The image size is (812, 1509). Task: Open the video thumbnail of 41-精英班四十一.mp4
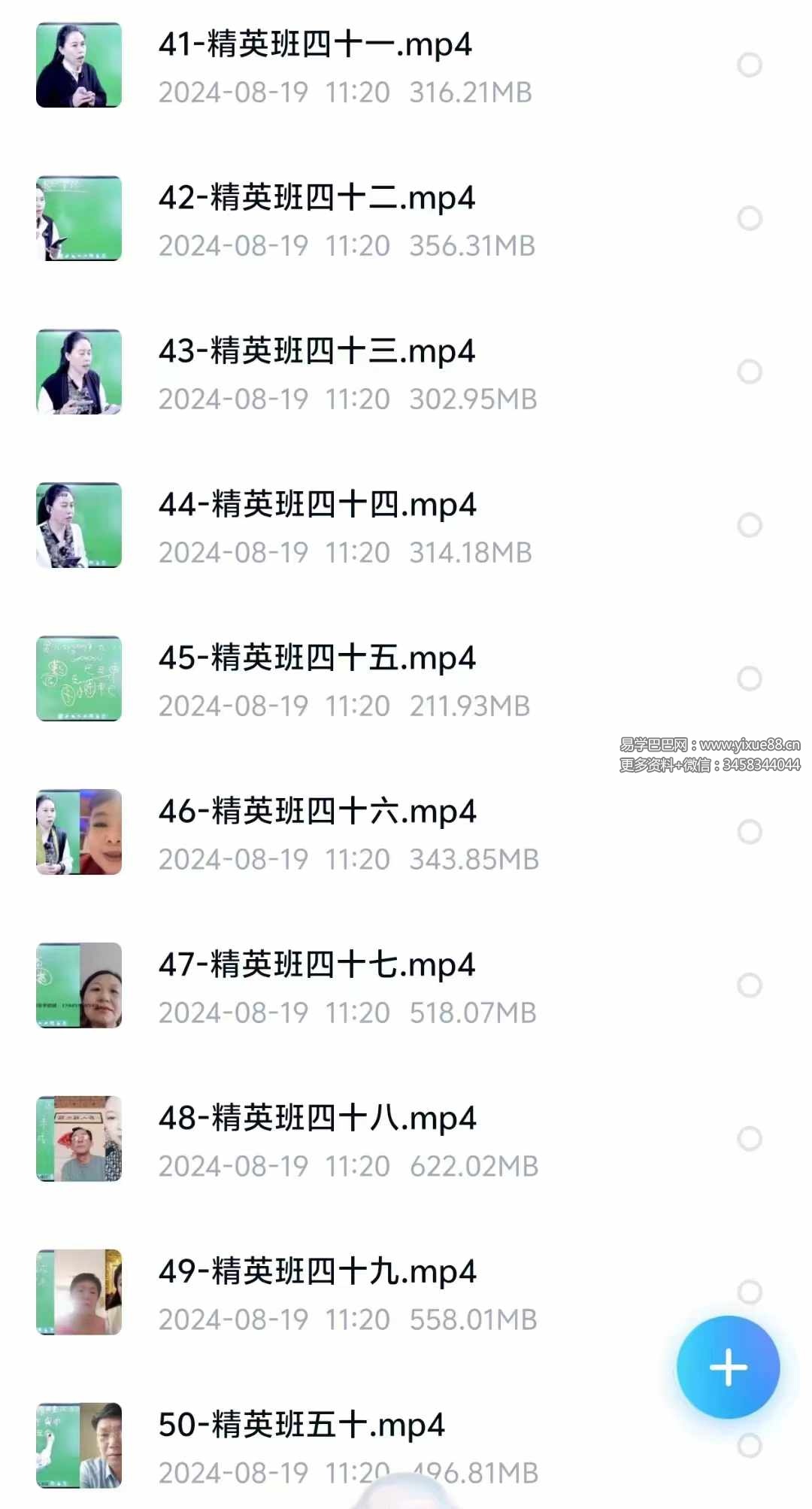click(78, 66)
